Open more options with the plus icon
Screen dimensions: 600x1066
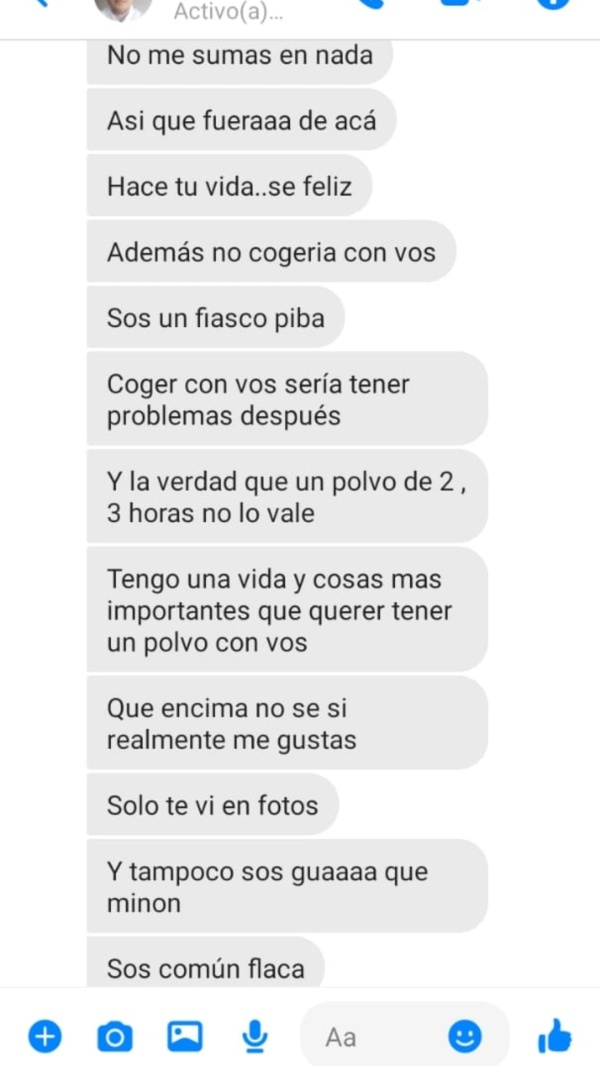coord(42,1037)
